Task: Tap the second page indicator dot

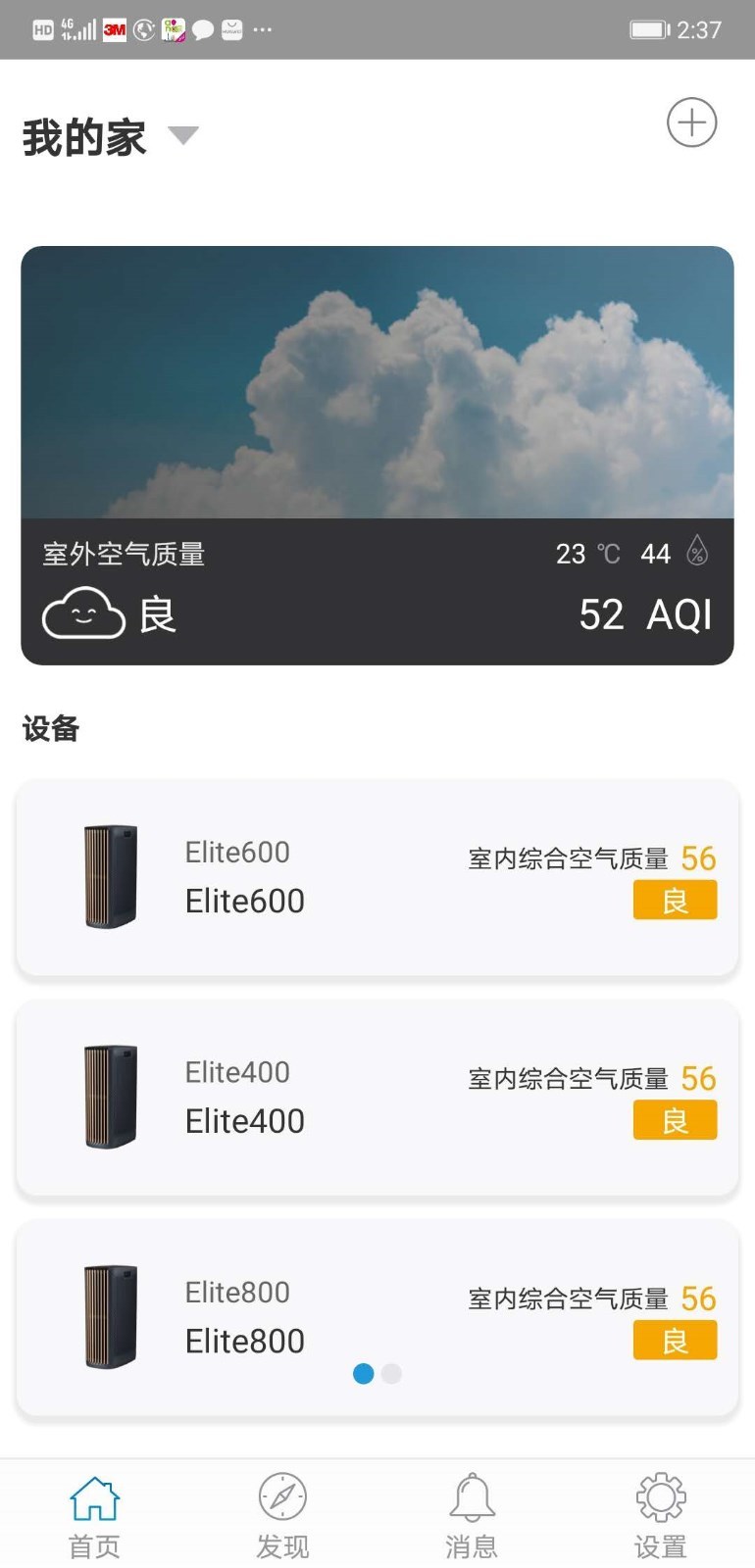Action: click(x=392, y=1374)
